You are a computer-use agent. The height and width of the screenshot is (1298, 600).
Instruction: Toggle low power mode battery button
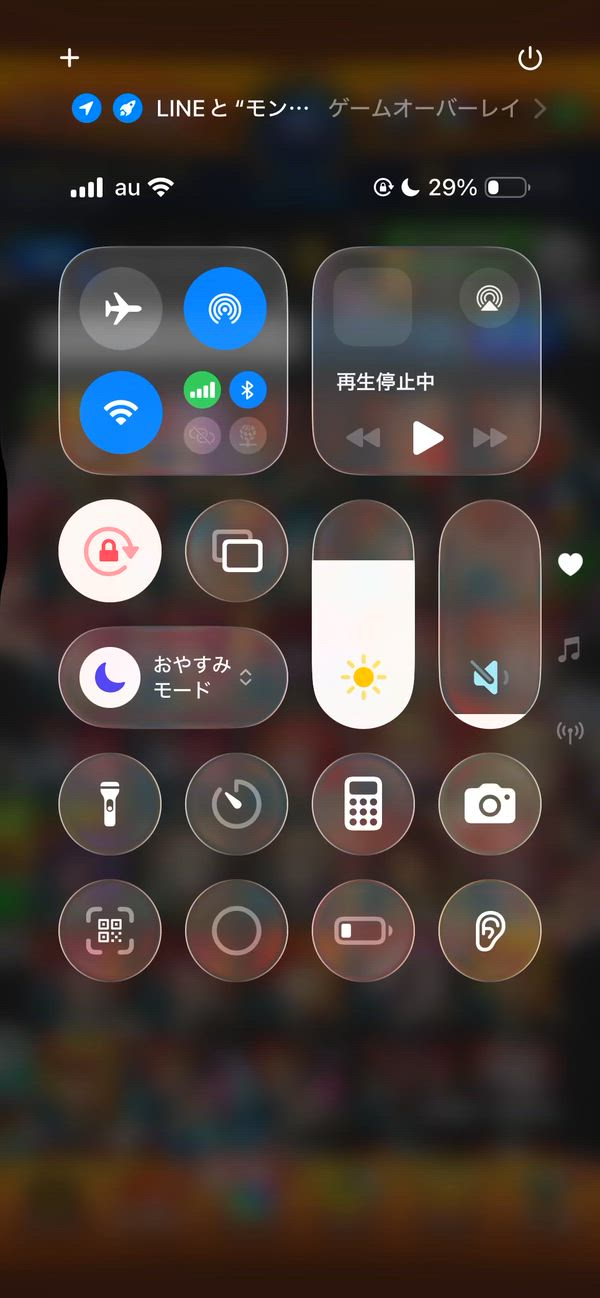point(363,931)
